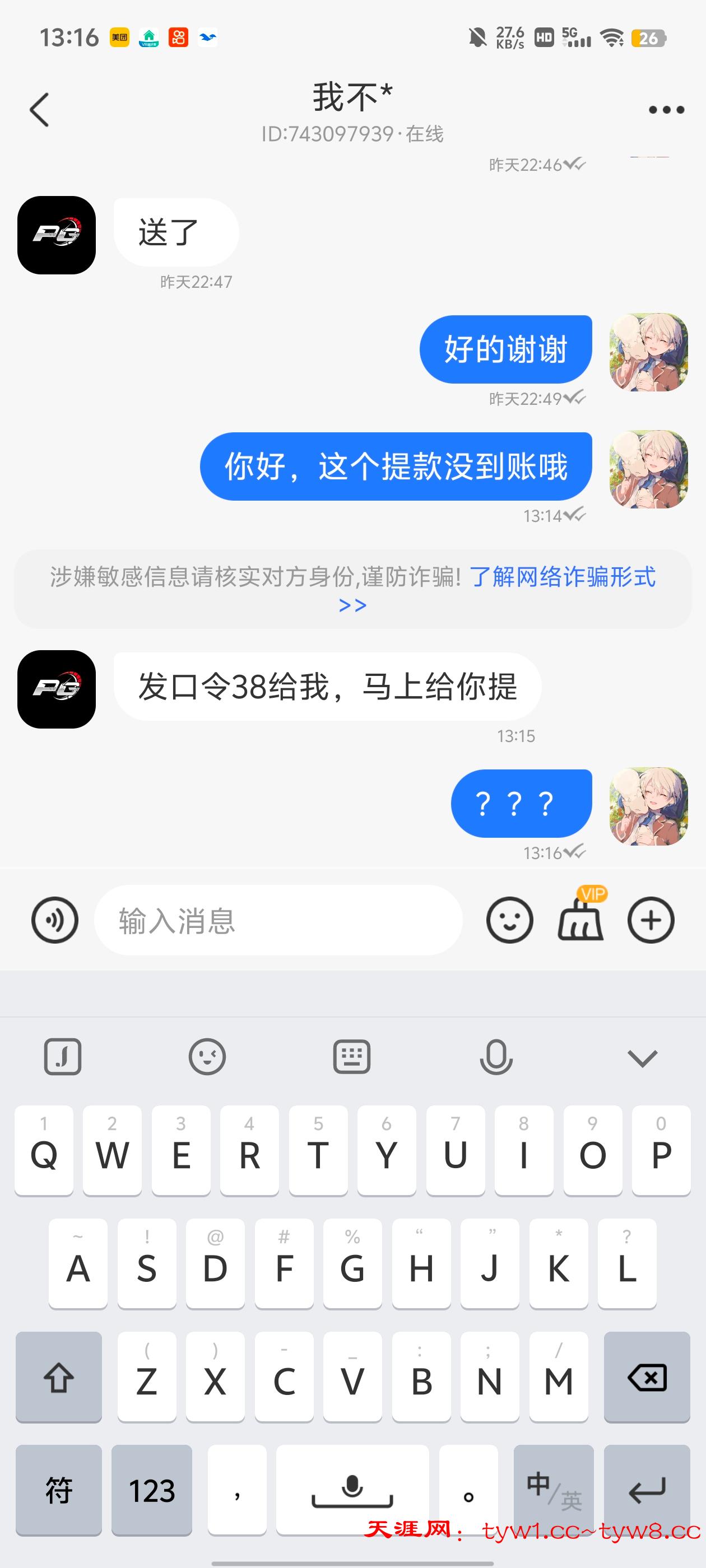The height and width of the screenshot is (1568, 706).
Task: Open keyboard layout switcher icon
Action: [x=351, y=1057]
